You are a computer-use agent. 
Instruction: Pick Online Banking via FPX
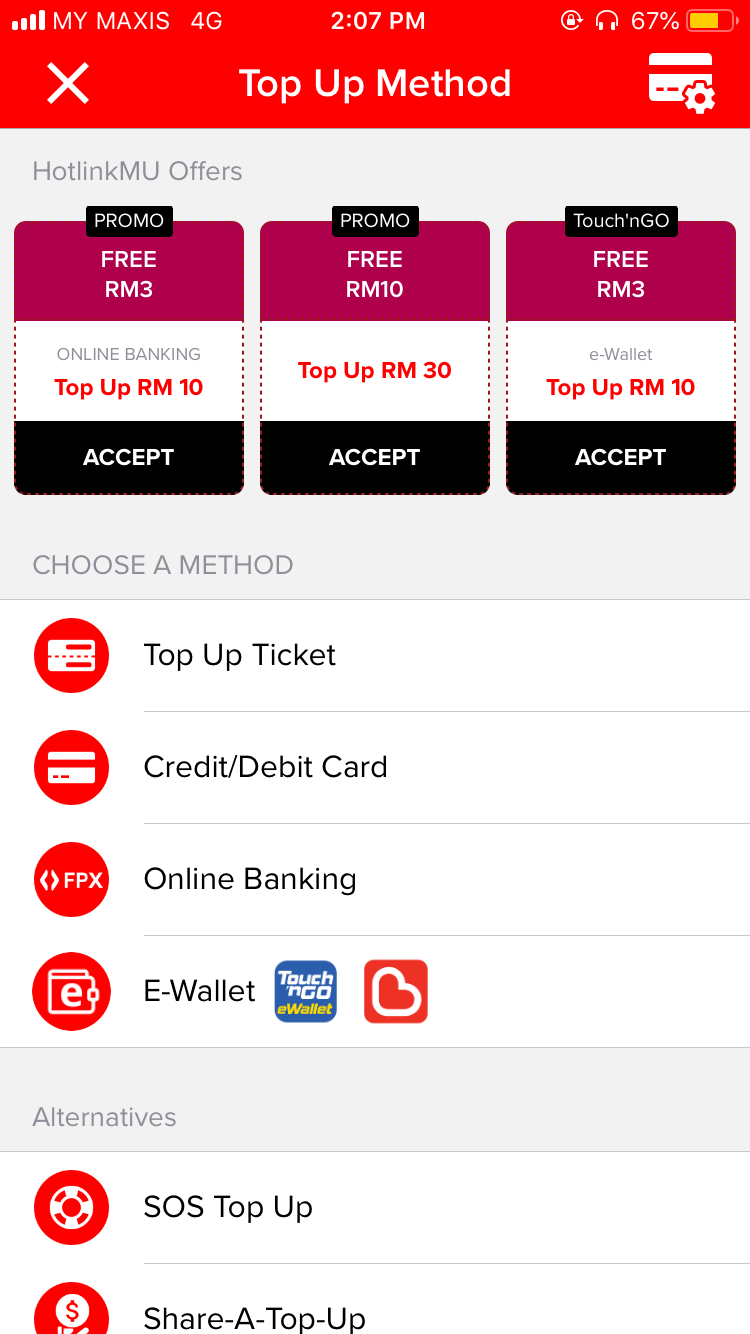click(375, 880)
